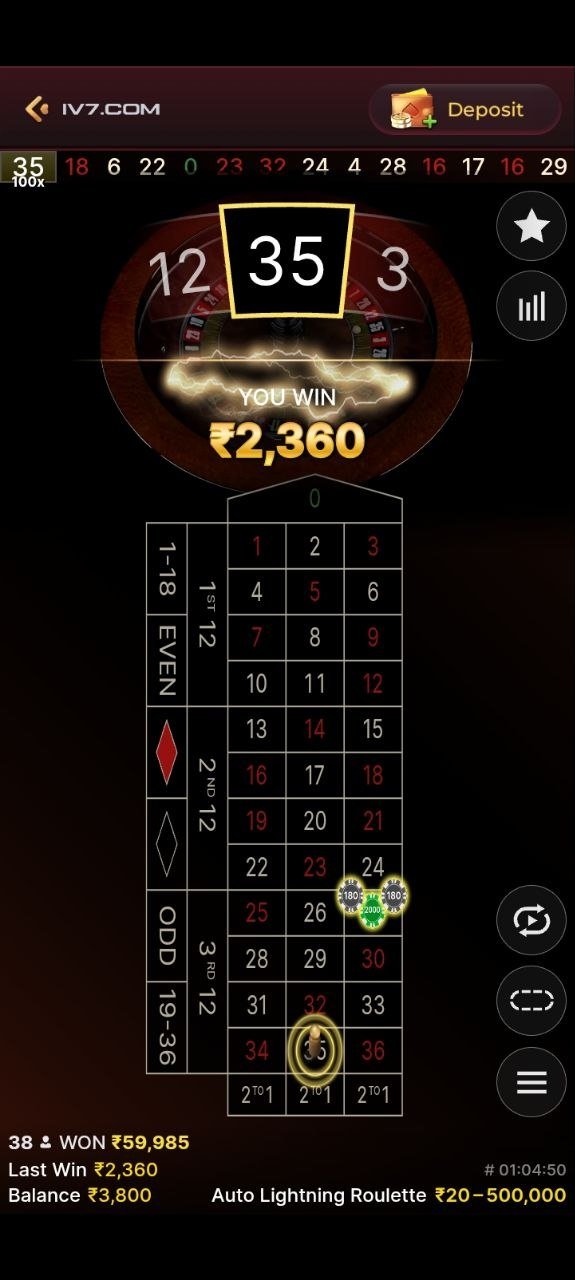
Task: Place a chip on red 36
Action: (x=373, y=1051)
